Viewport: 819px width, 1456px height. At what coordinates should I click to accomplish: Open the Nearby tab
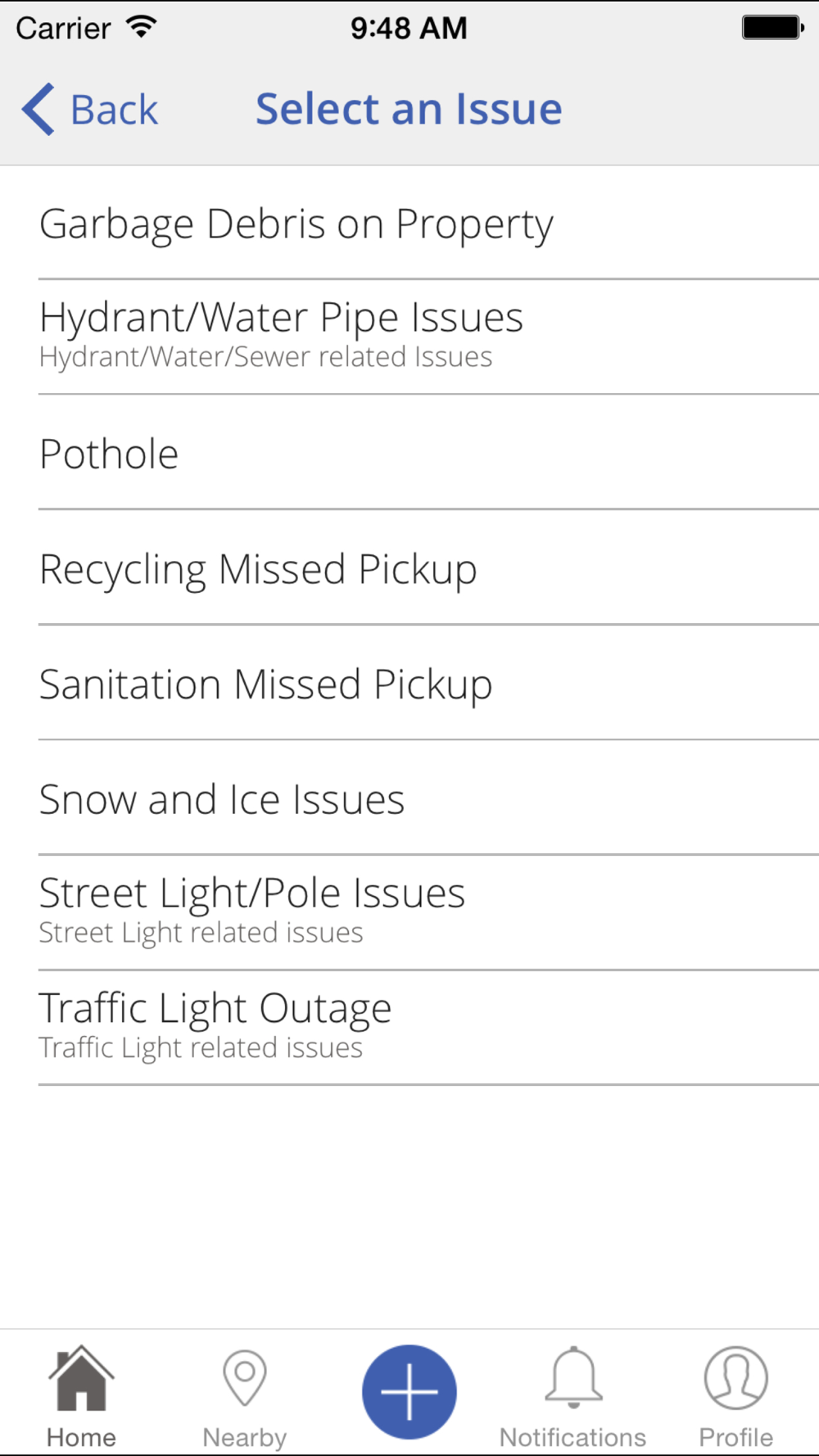[x=245, y=1396]
